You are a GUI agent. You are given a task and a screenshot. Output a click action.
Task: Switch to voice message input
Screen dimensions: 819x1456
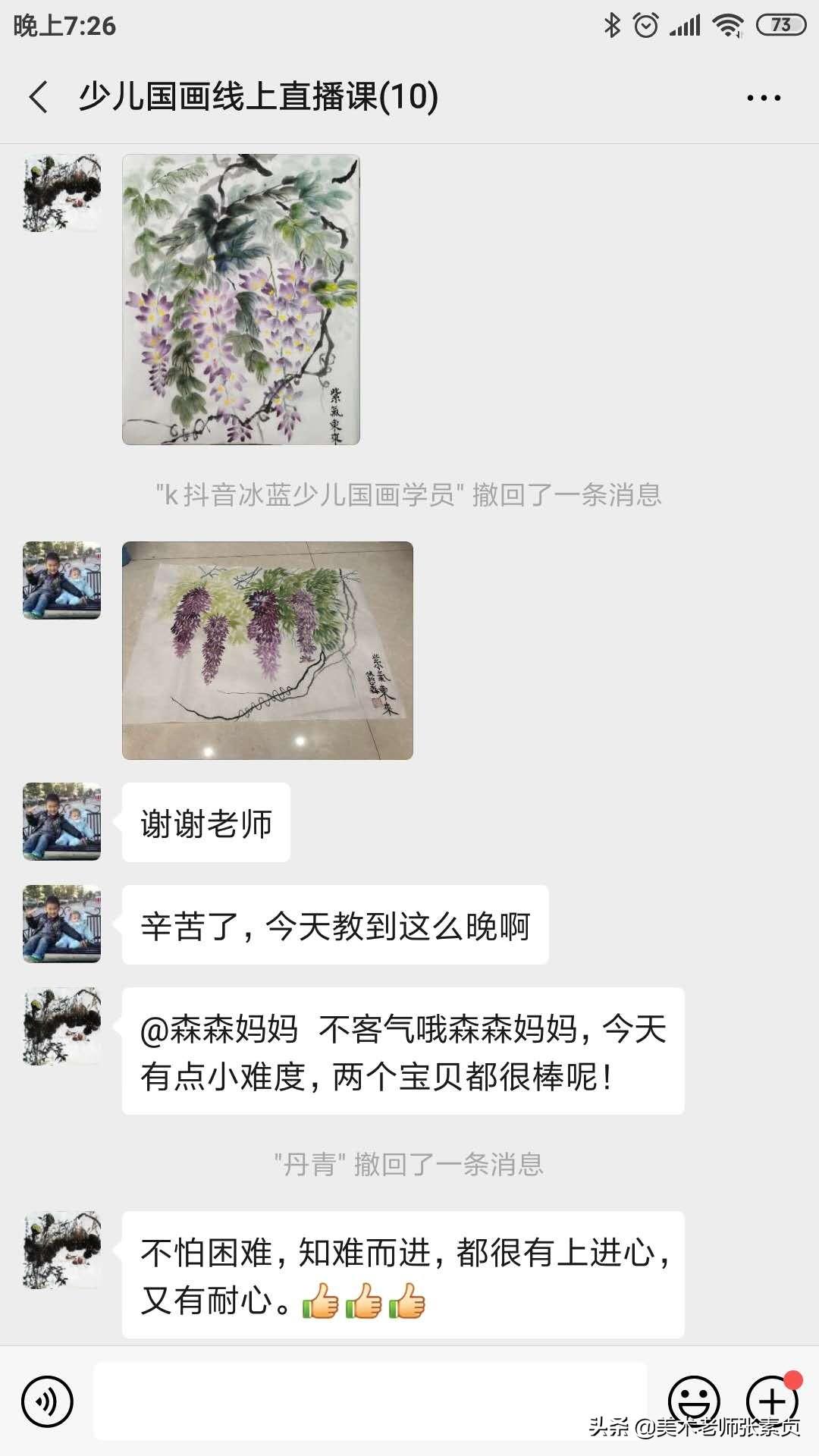pyautogui.click(x=47, y=1401)
